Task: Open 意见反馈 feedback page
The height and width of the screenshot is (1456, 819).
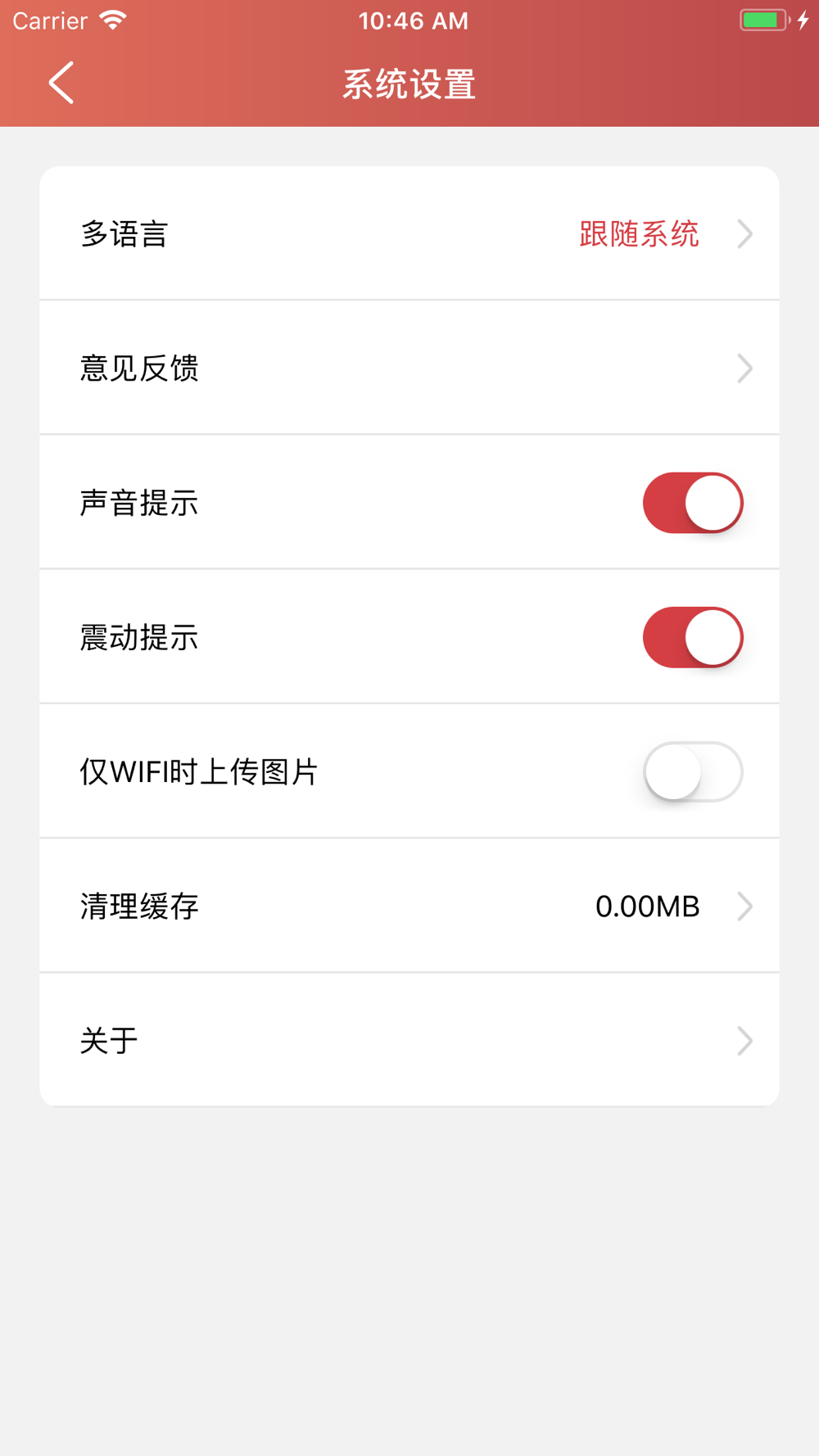Action: pyautogui.click(x=409, y=368)
